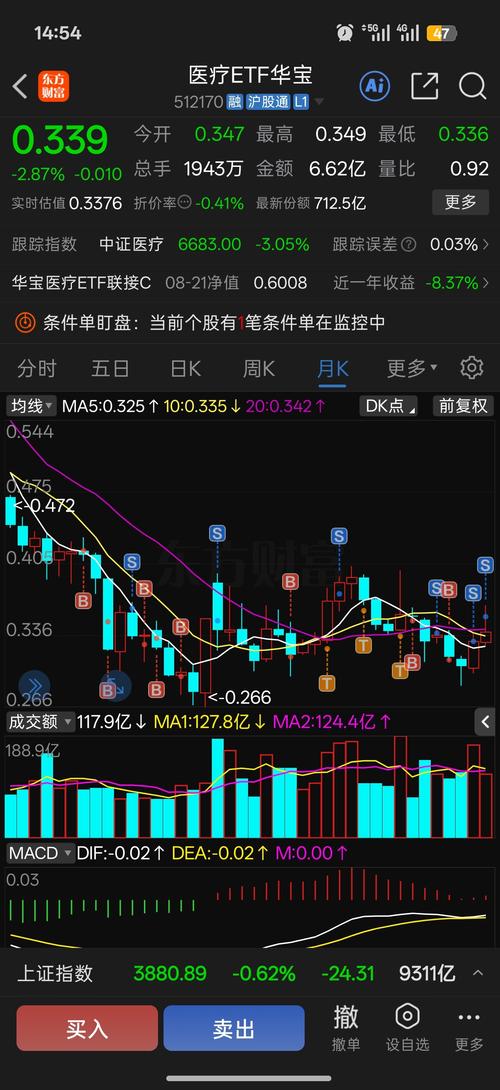
Task: Share this ETF page
Action: click(424, 86)
